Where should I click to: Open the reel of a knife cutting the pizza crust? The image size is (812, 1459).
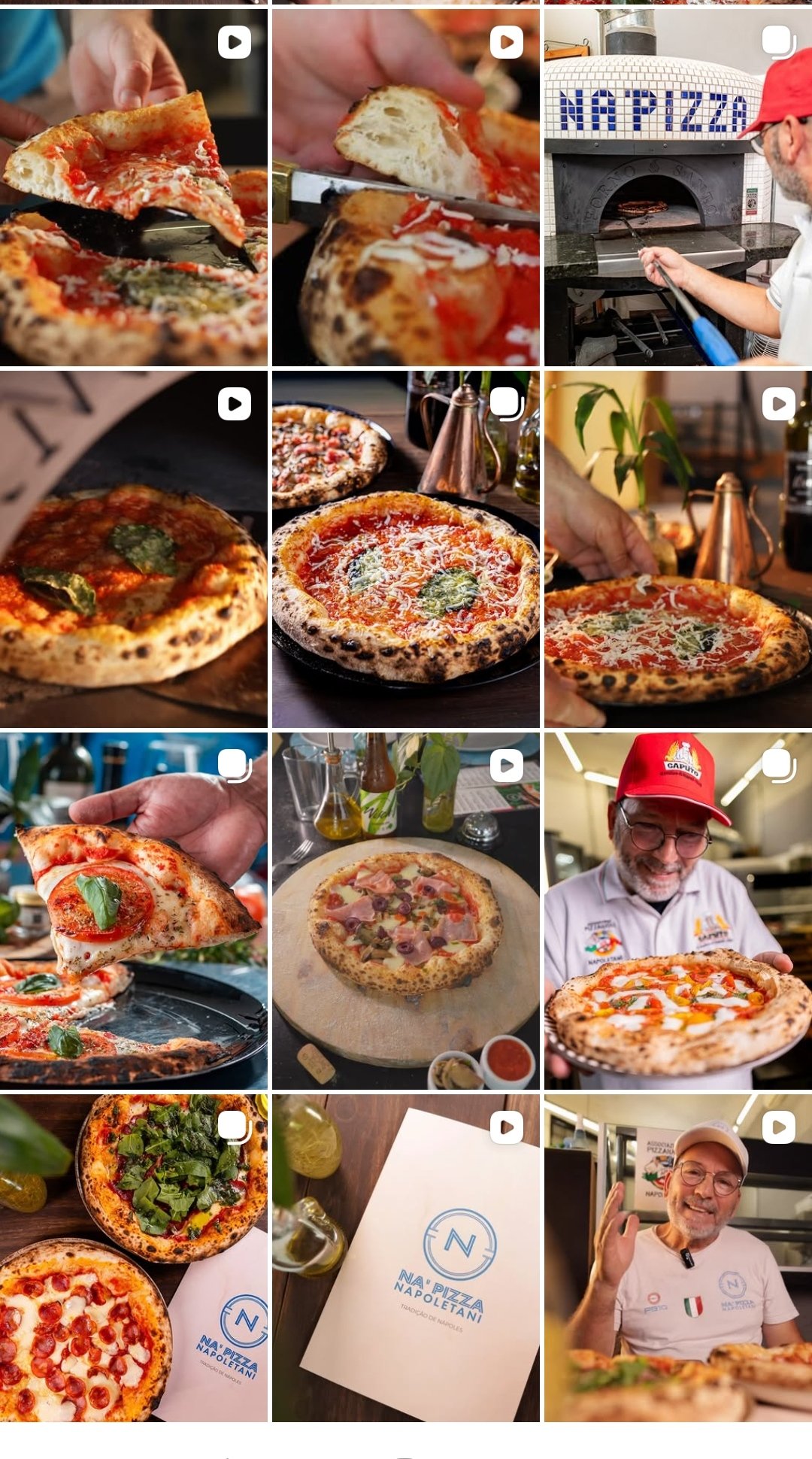pos(405,188)
